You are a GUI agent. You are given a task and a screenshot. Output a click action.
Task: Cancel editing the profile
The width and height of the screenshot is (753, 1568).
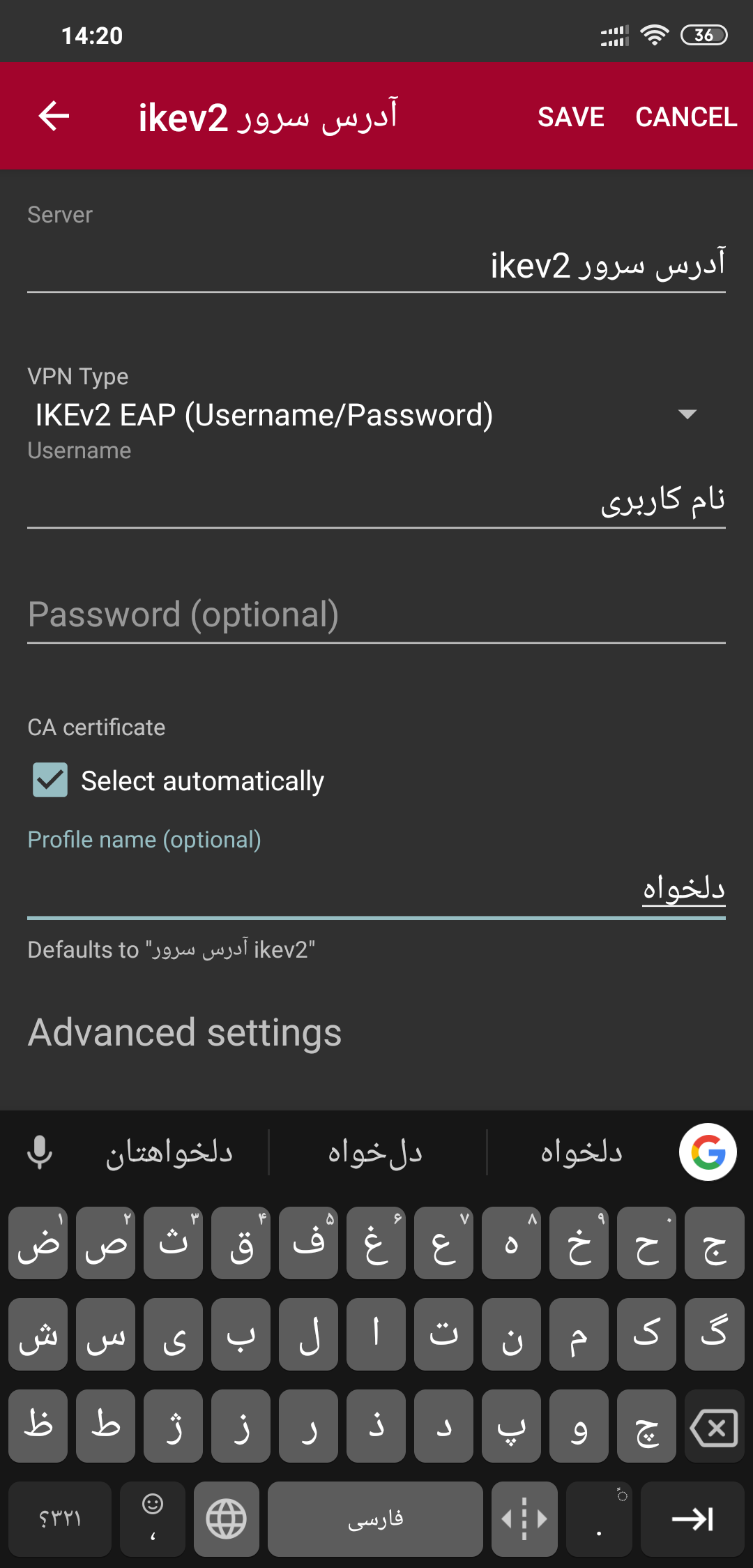pyautogui.click(x=686, y=117)
